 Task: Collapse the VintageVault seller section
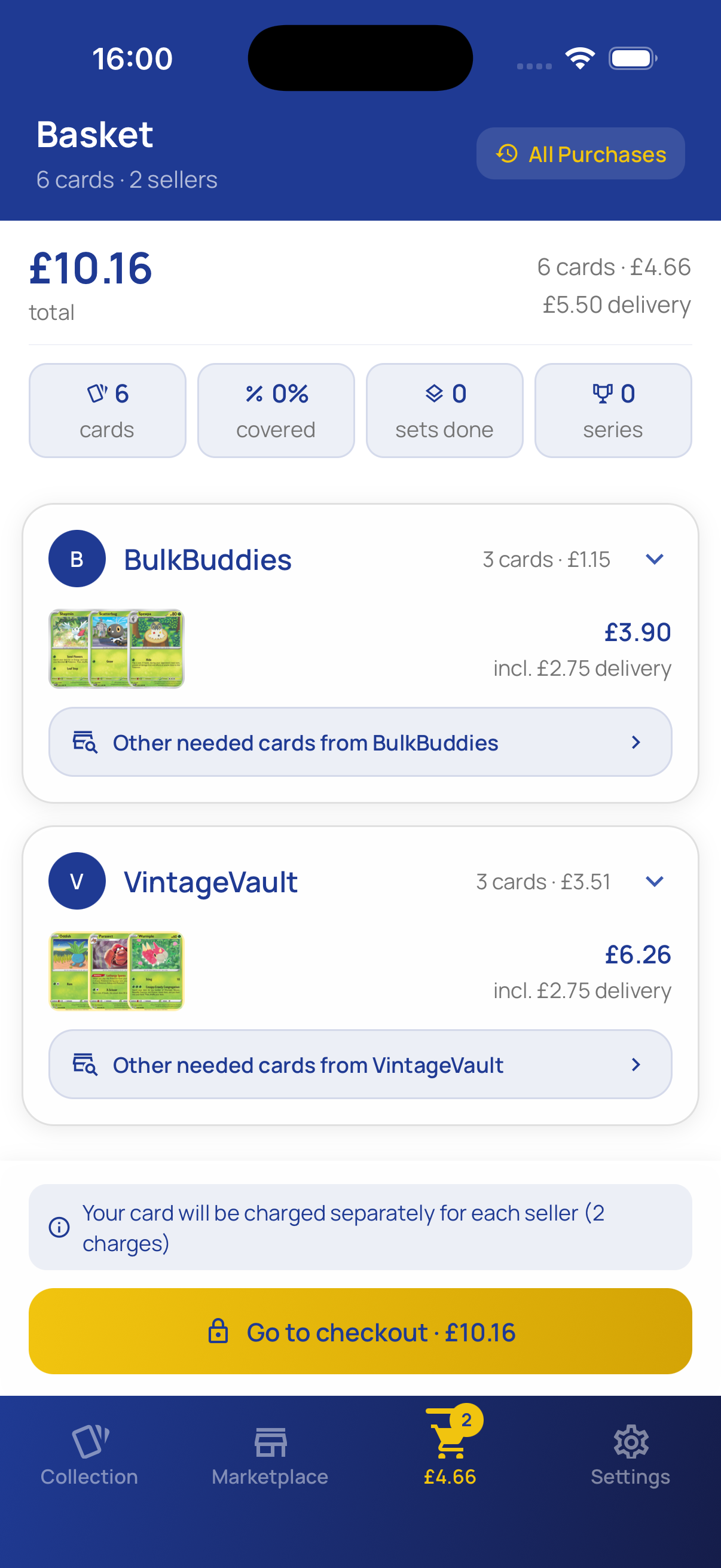pyautogui.click(x=655, y=881)
